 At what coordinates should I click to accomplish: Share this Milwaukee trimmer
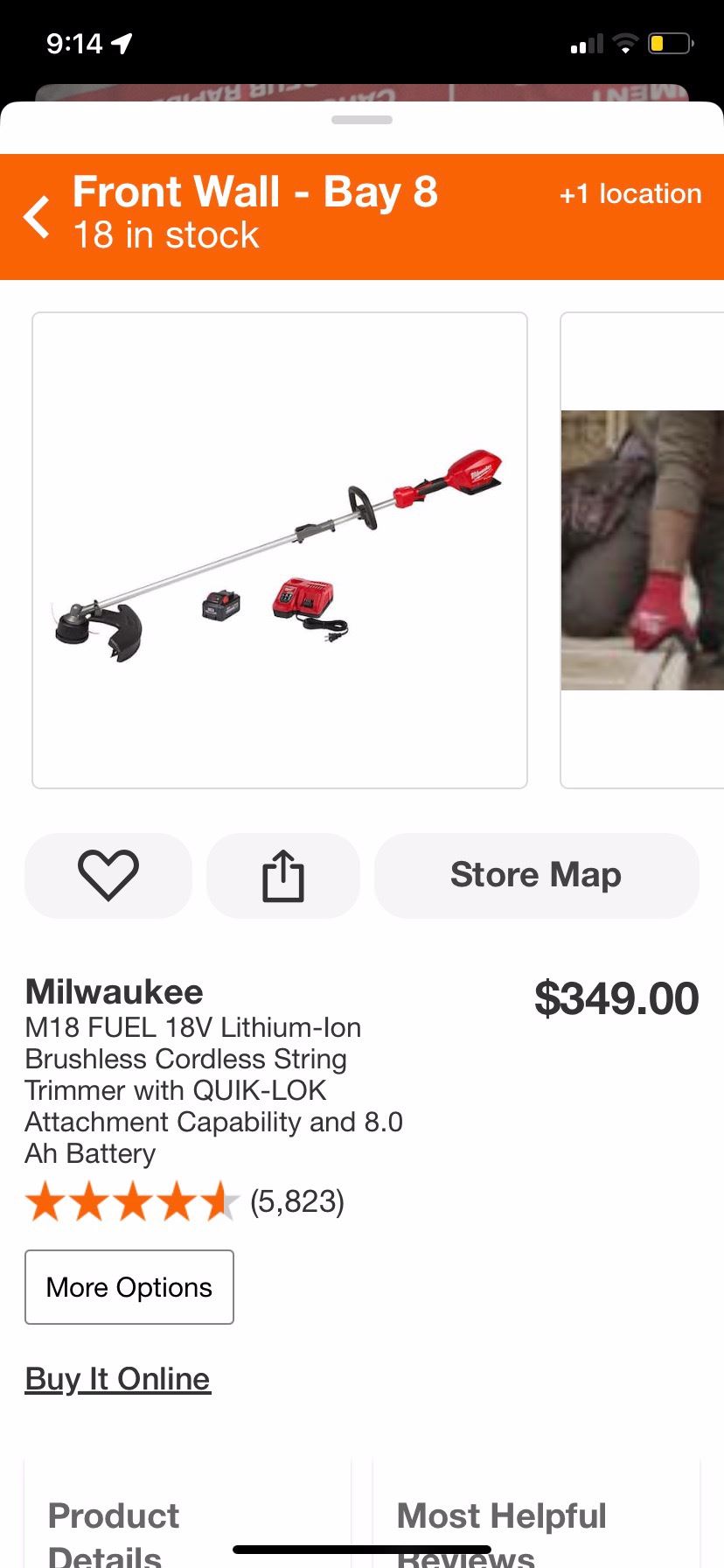pyautogui.click(x=283, y=875)
